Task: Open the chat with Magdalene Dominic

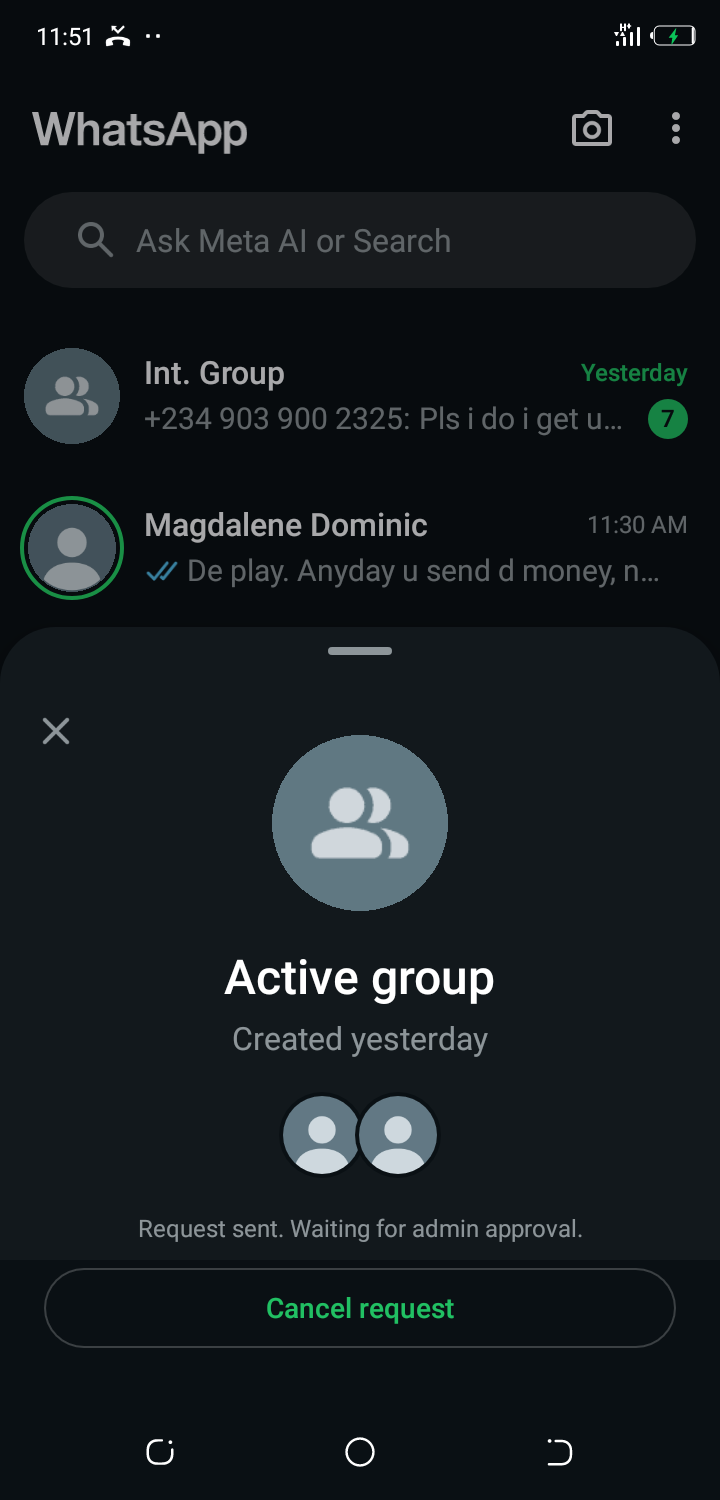Action: (x=400, y=548)
